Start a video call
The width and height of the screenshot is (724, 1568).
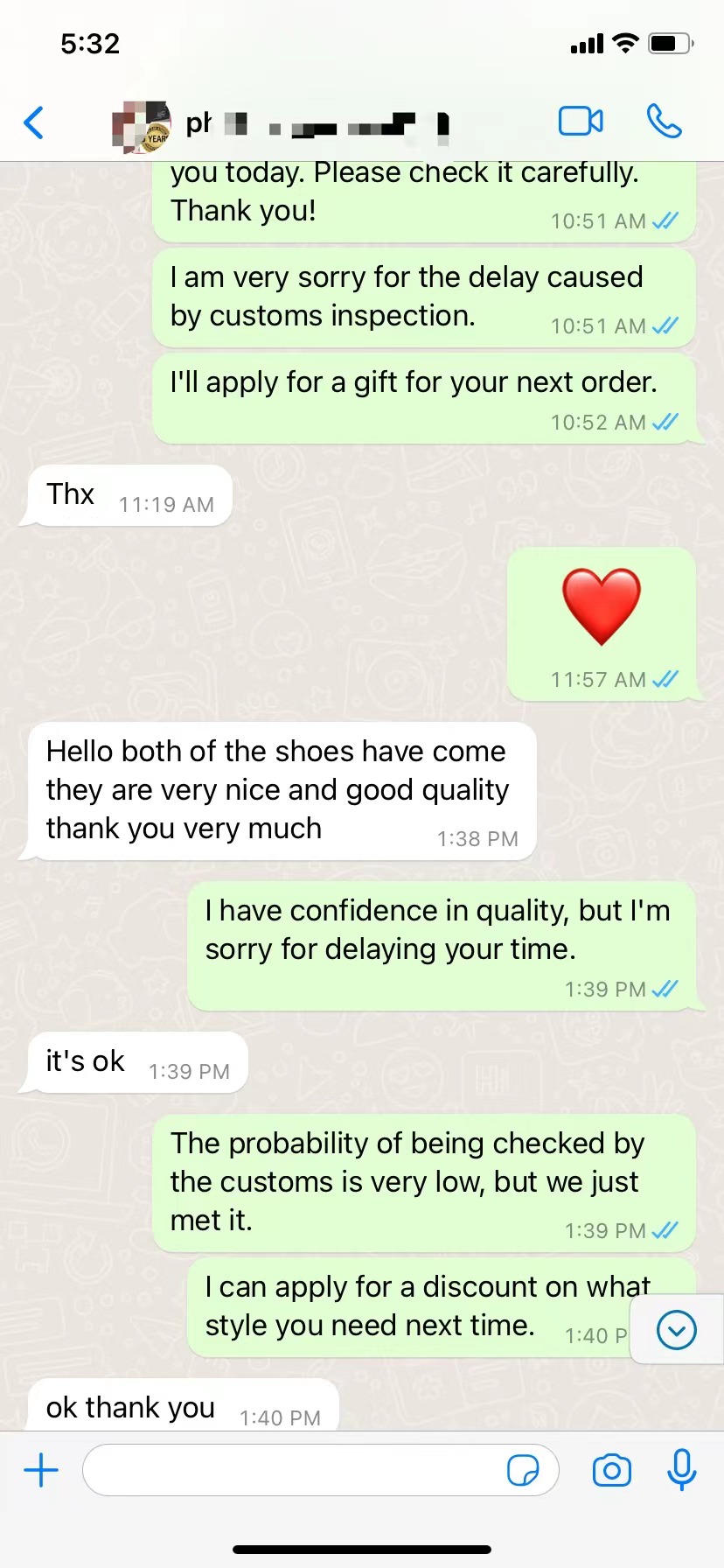point(581,122)
